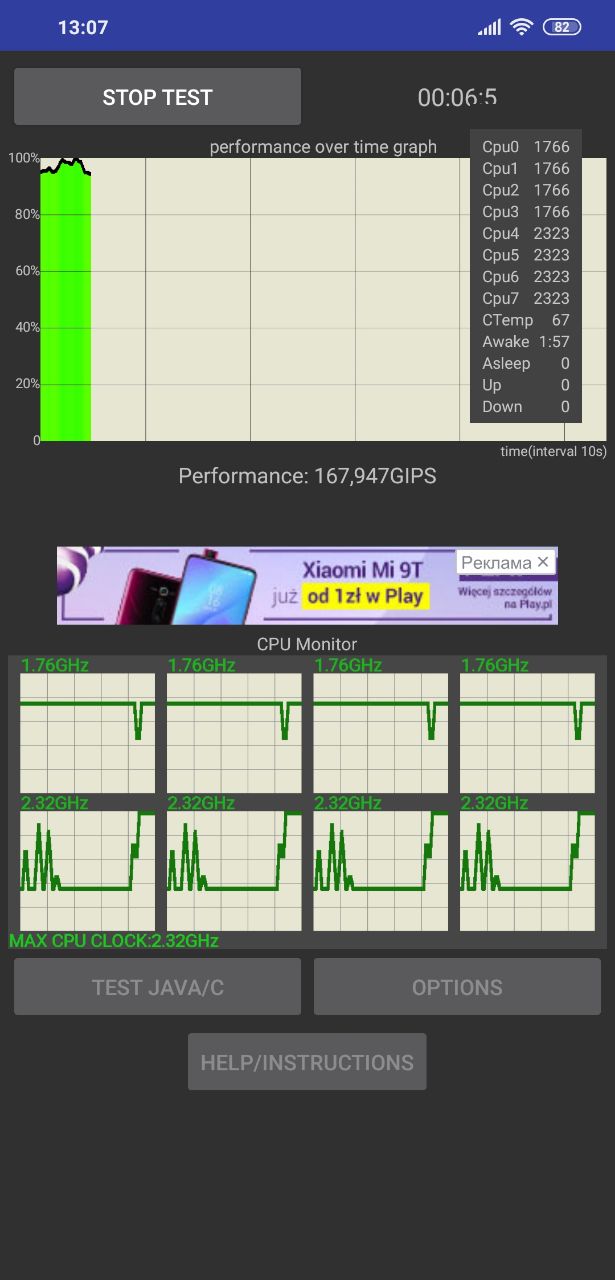The width and height of the screenshot is (615, 1280).
Task: Open HELP/INSTRUCTIONS
Action: tap(307, 1062)
